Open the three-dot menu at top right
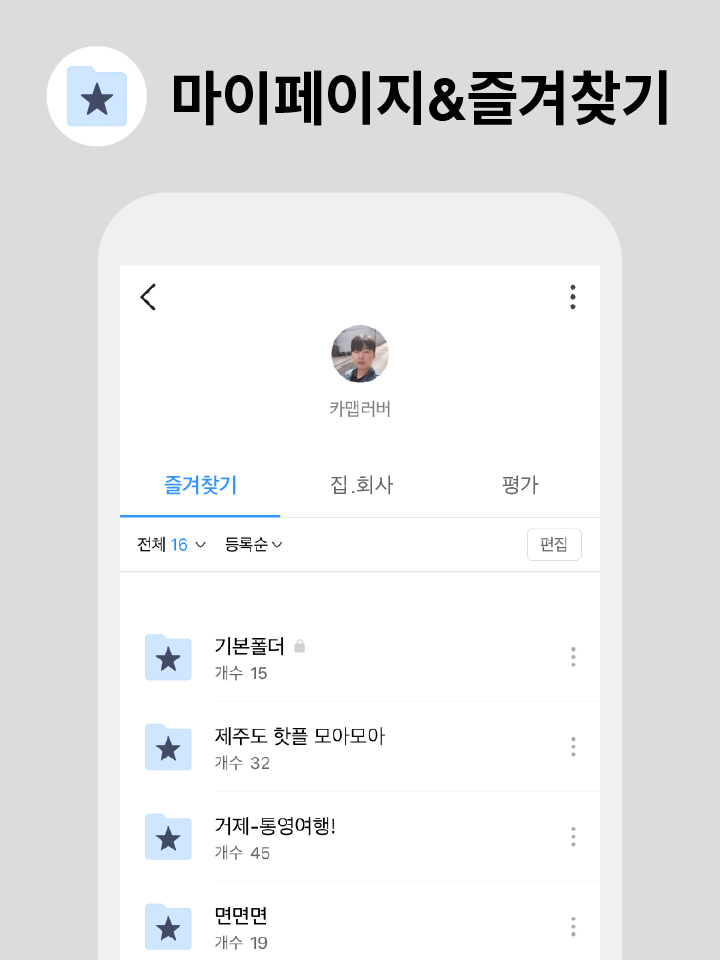720x960 pixels. 573,297
